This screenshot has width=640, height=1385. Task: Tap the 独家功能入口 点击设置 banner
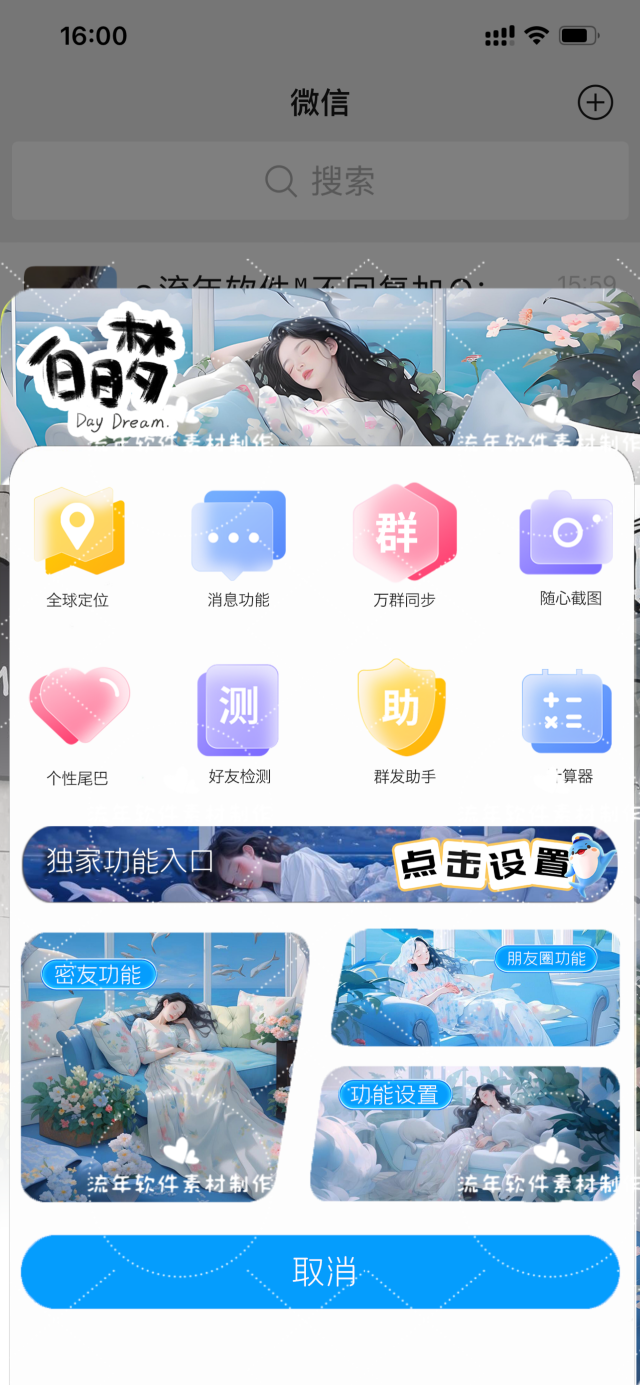(320, 864)
